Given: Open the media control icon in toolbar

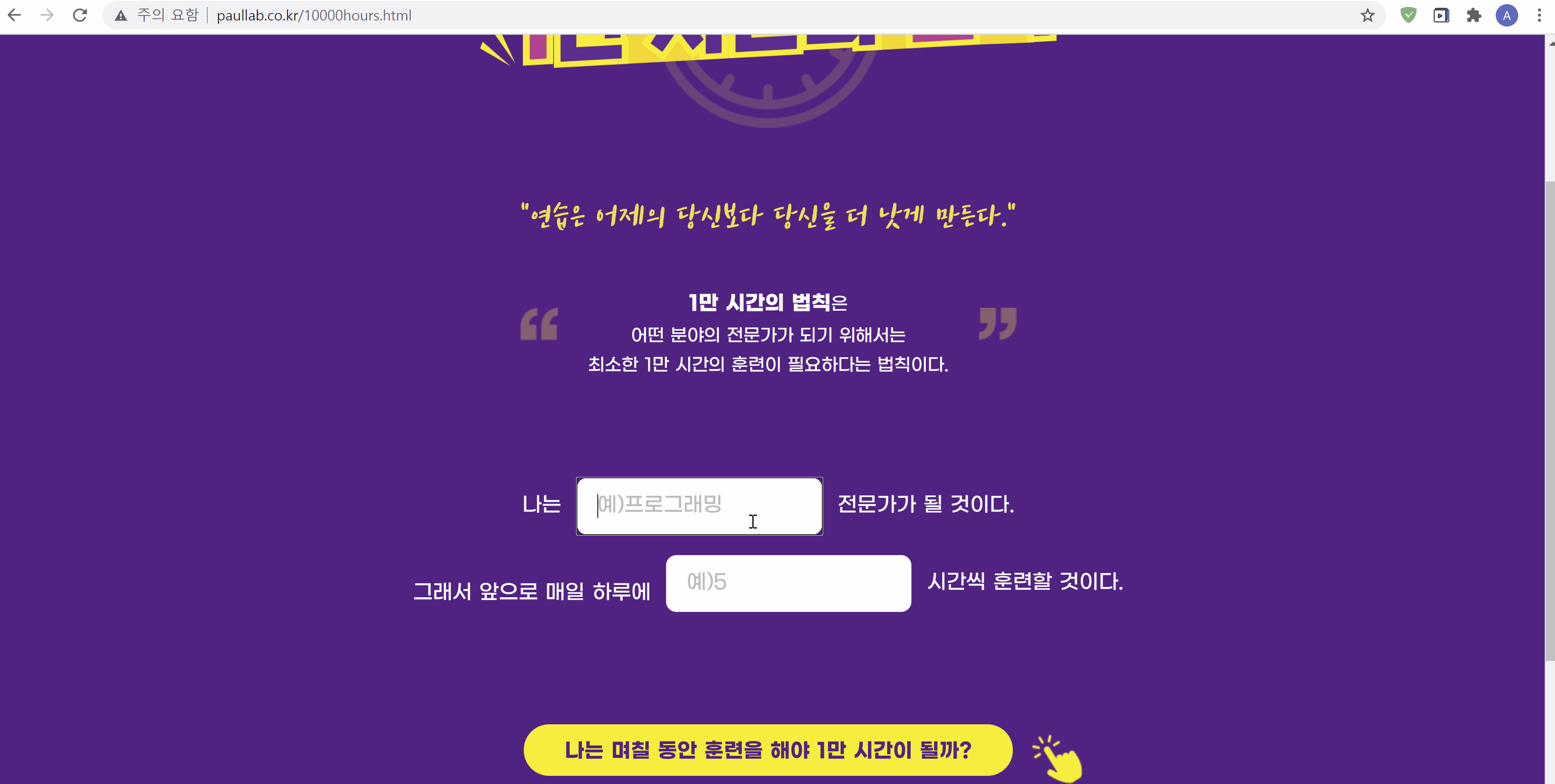Looking at the screenshot, I should pyautogui.click(x=1441, y=15).
